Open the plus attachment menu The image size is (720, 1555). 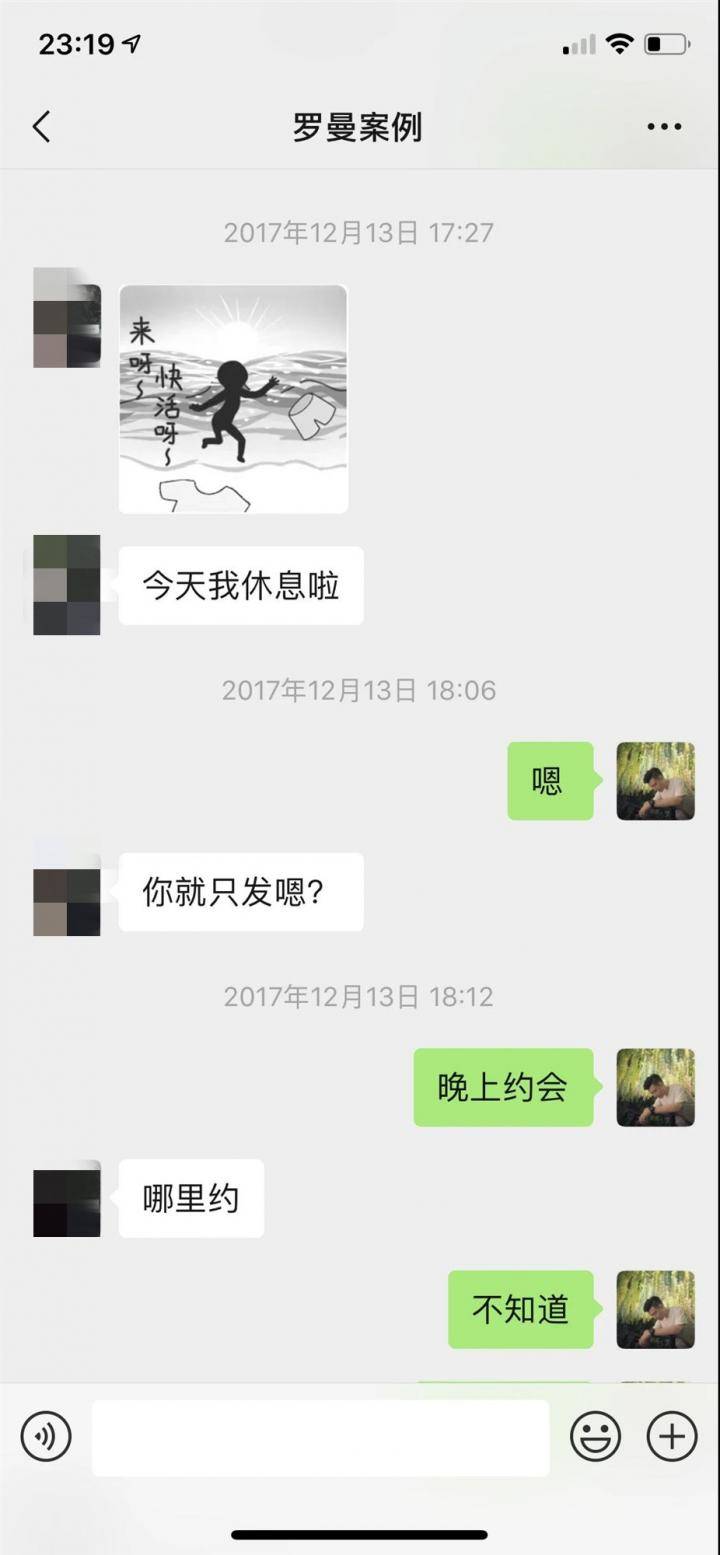click(671, 1437)
